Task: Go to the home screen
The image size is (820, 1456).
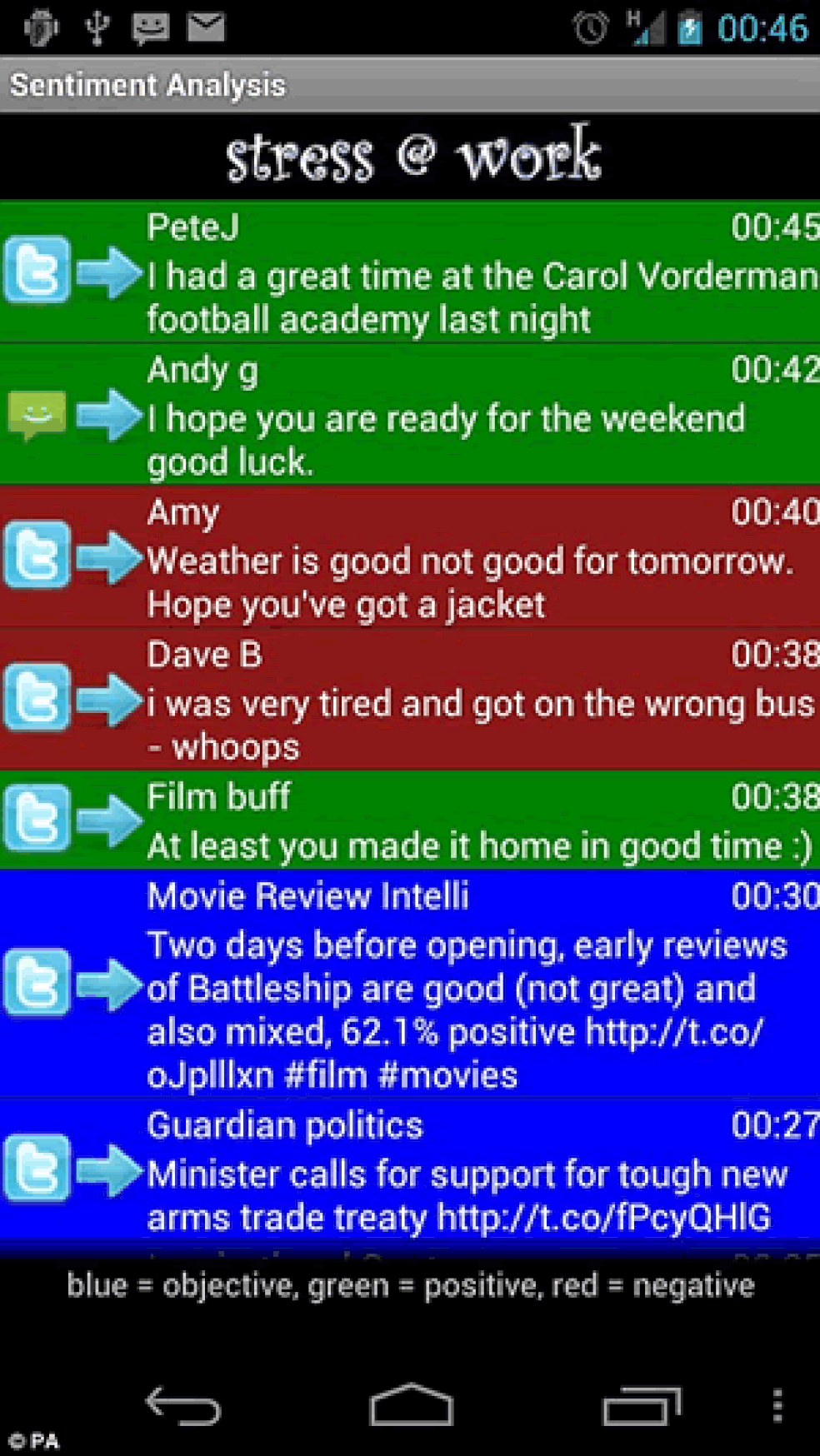Action: tap(411, 1406)
